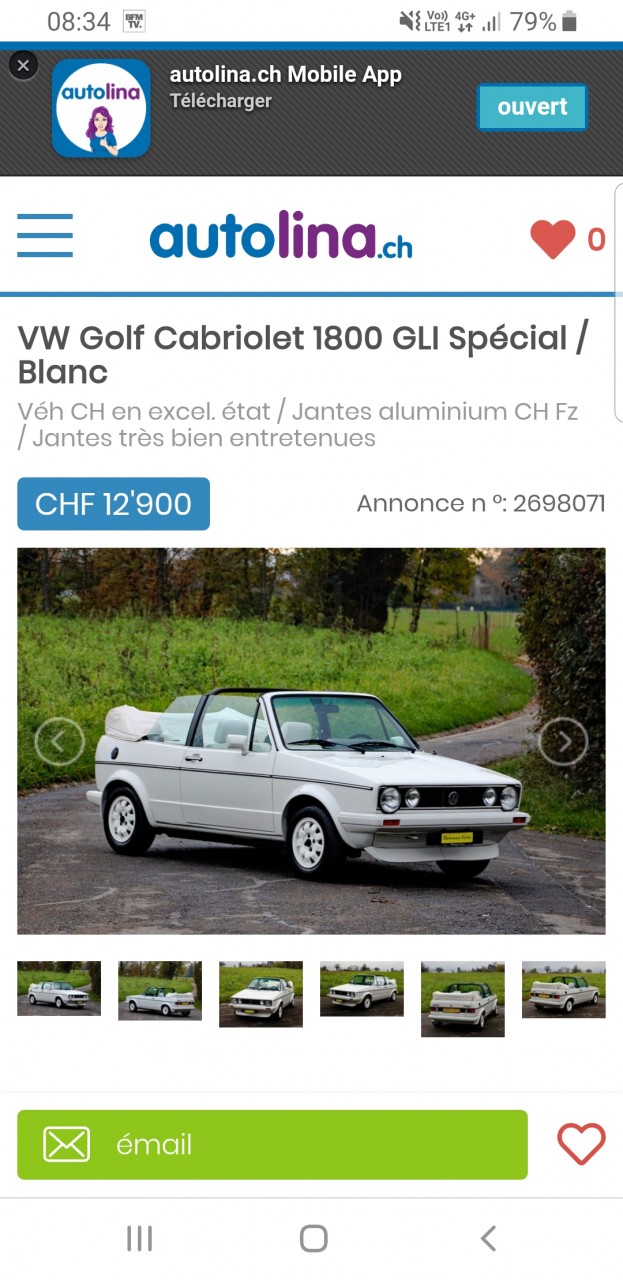Show the next car photo

click(563, 741)
